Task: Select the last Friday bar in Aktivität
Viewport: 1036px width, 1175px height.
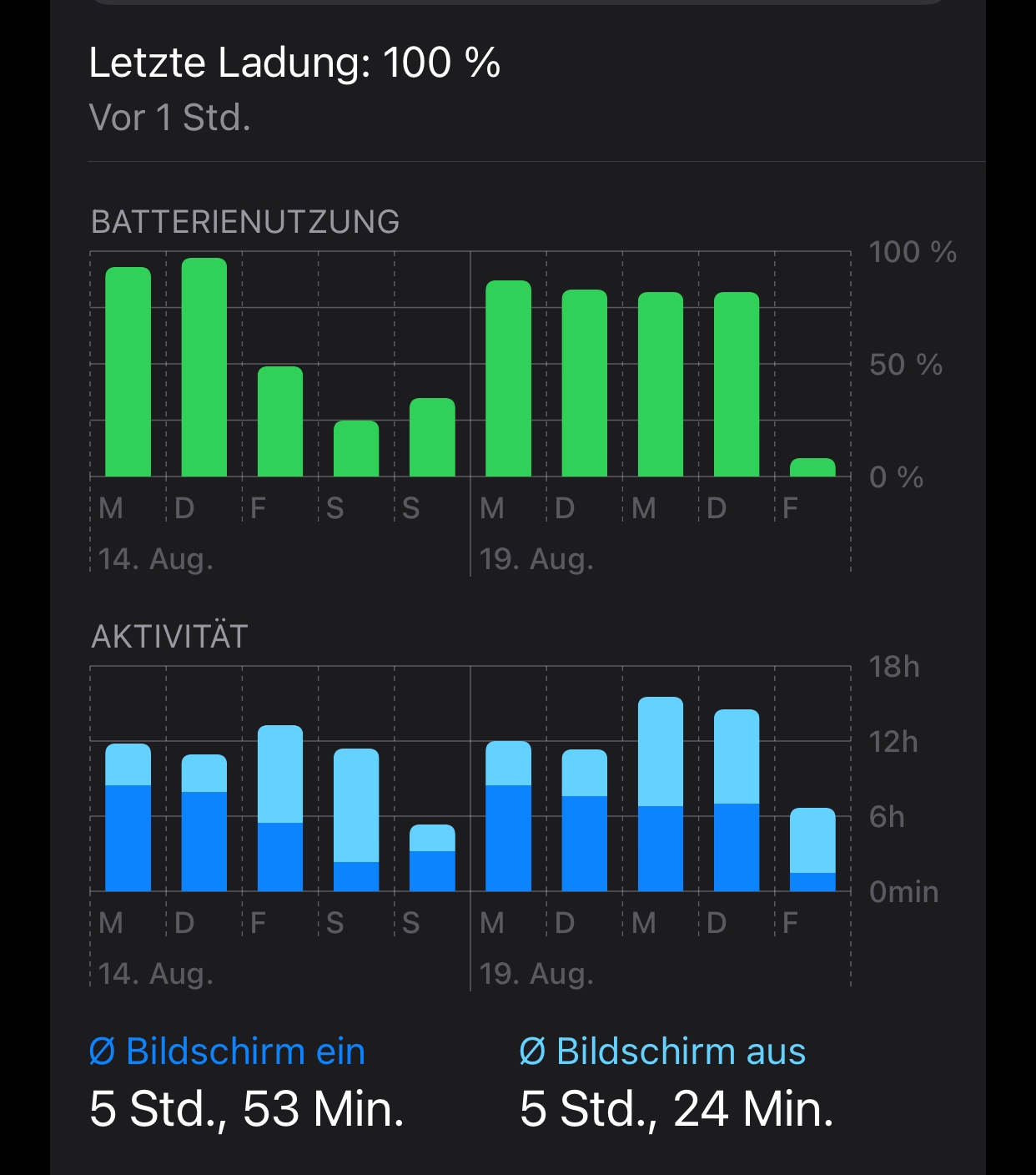Action: [812, 850]
